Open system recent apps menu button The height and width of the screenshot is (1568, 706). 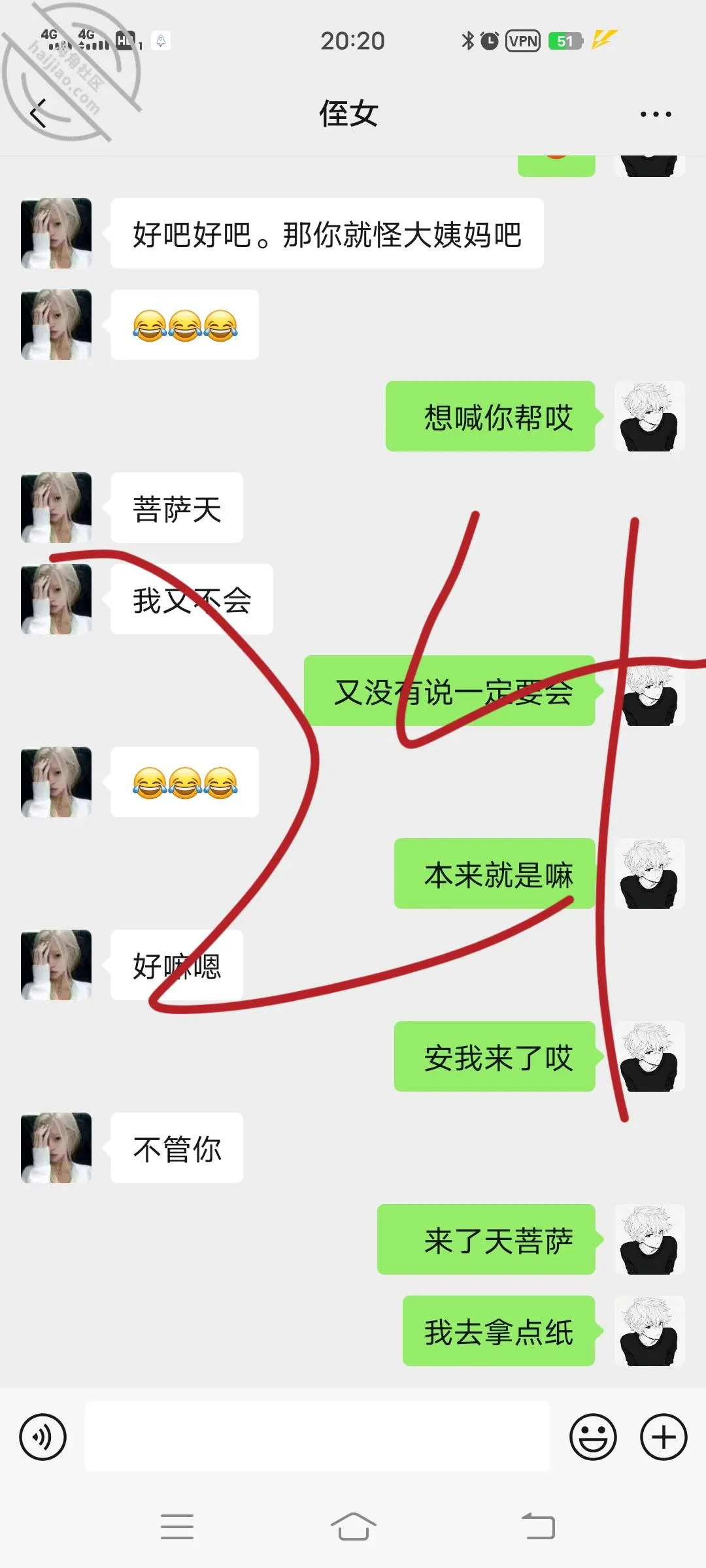(x=177, y=1527)
